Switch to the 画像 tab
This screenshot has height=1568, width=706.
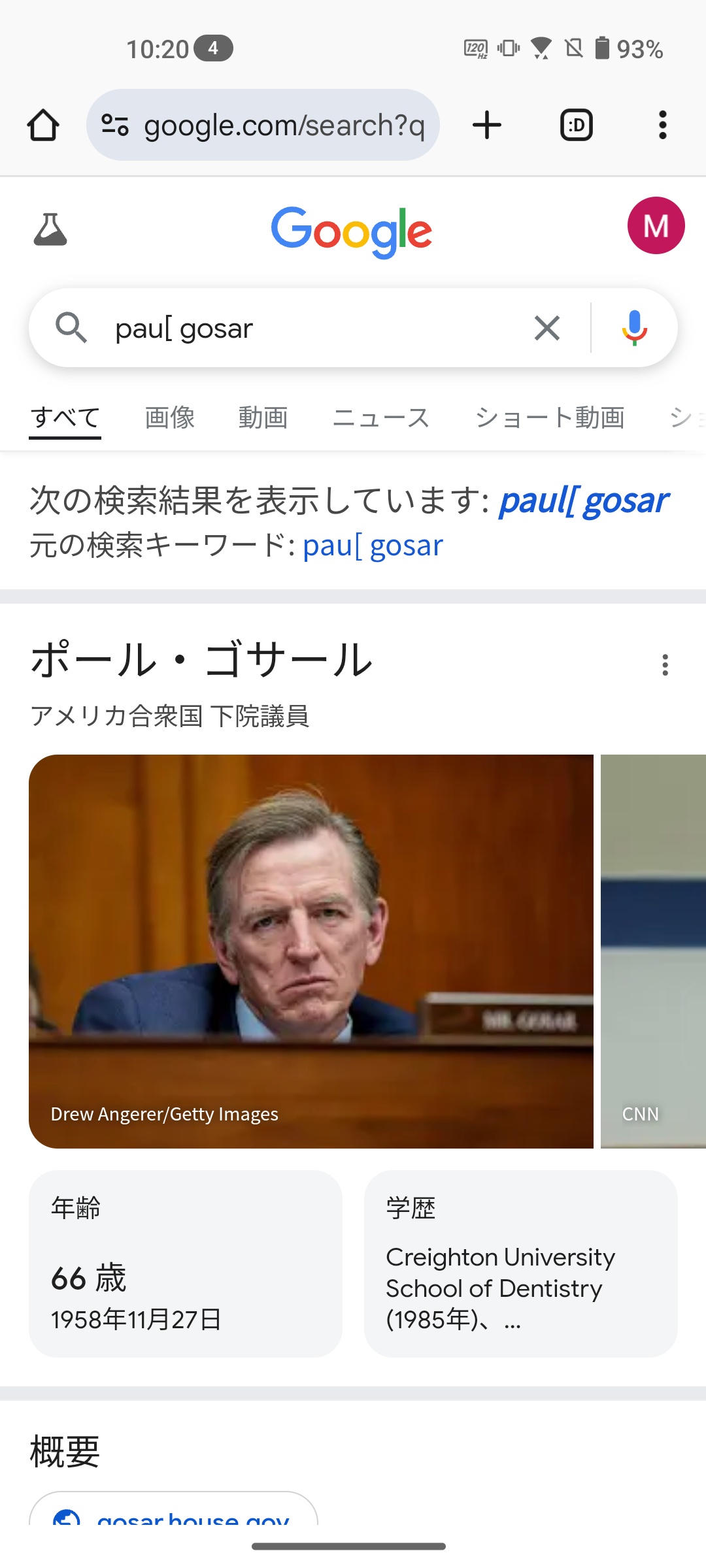169,417
